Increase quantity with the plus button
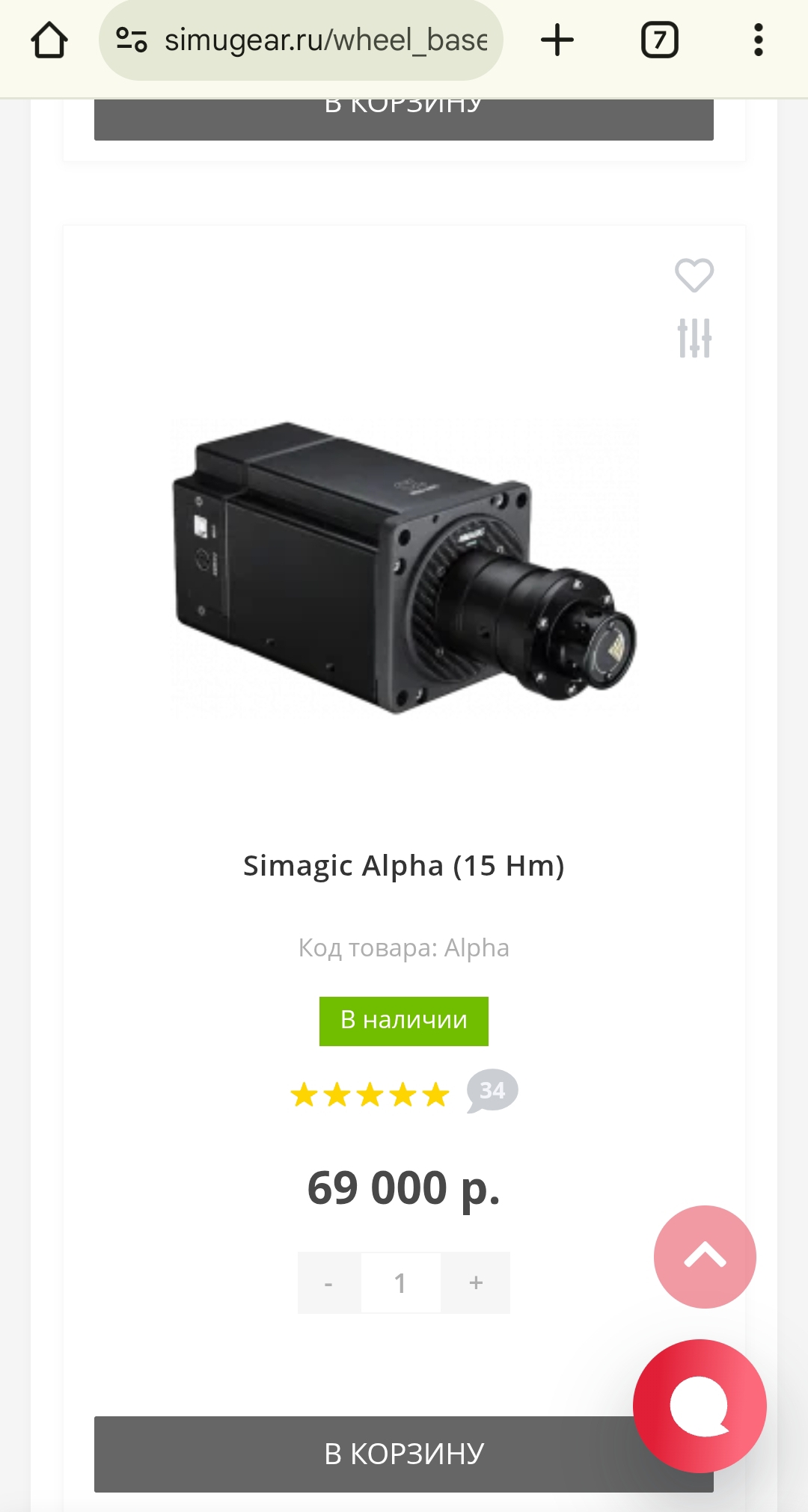This screenshot has height=1512, width=808. pyautogui.click(x=476, y=1282)
